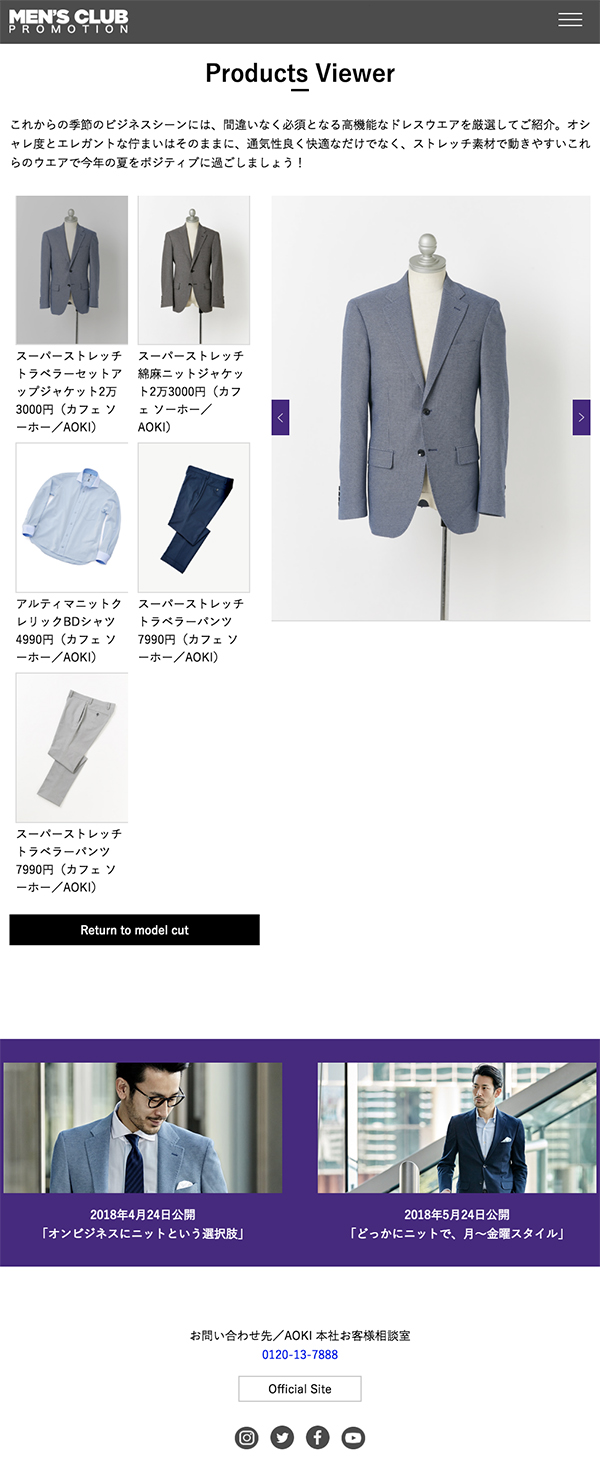Show next product image
The width and height of the screenshot is (600, 1473).
coord(581,417)
